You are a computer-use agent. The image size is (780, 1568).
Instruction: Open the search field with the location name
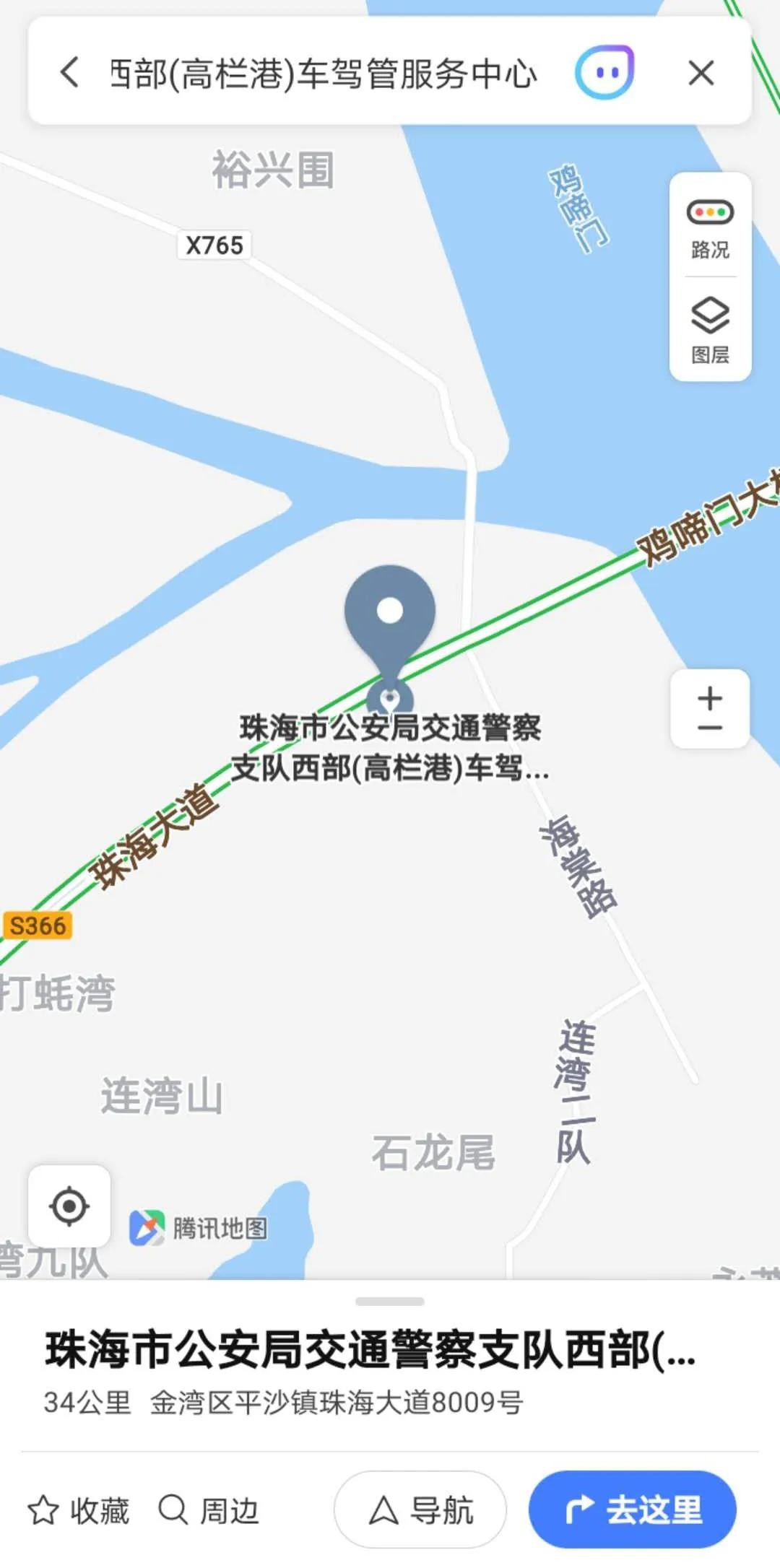(324, 74)
